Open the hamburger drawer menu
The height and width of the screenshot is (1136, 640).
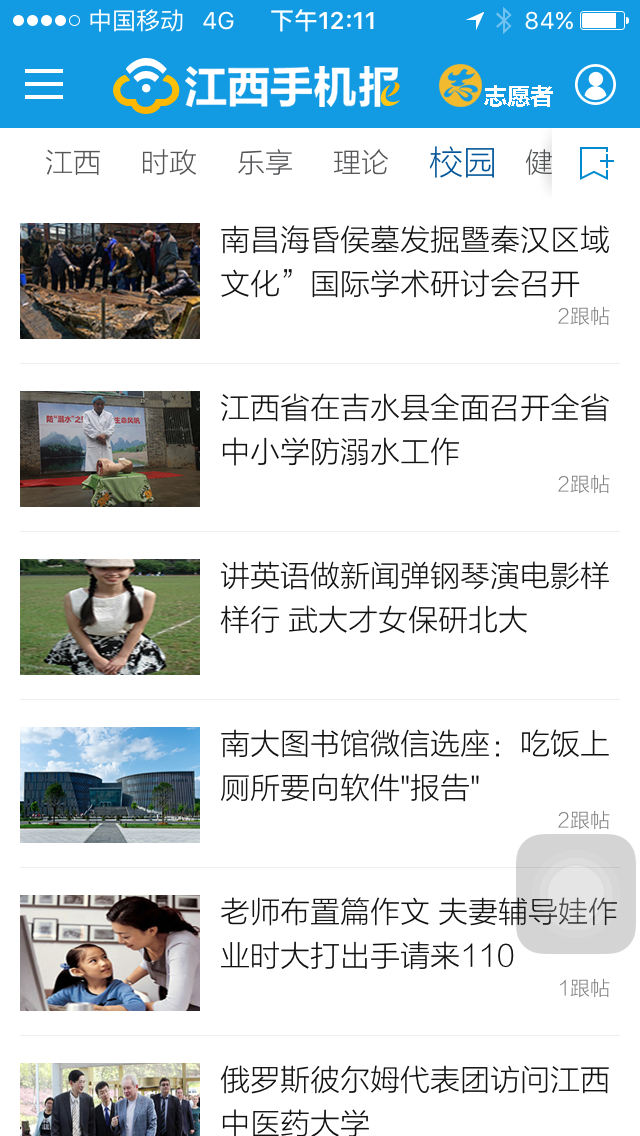coord(44,85)
